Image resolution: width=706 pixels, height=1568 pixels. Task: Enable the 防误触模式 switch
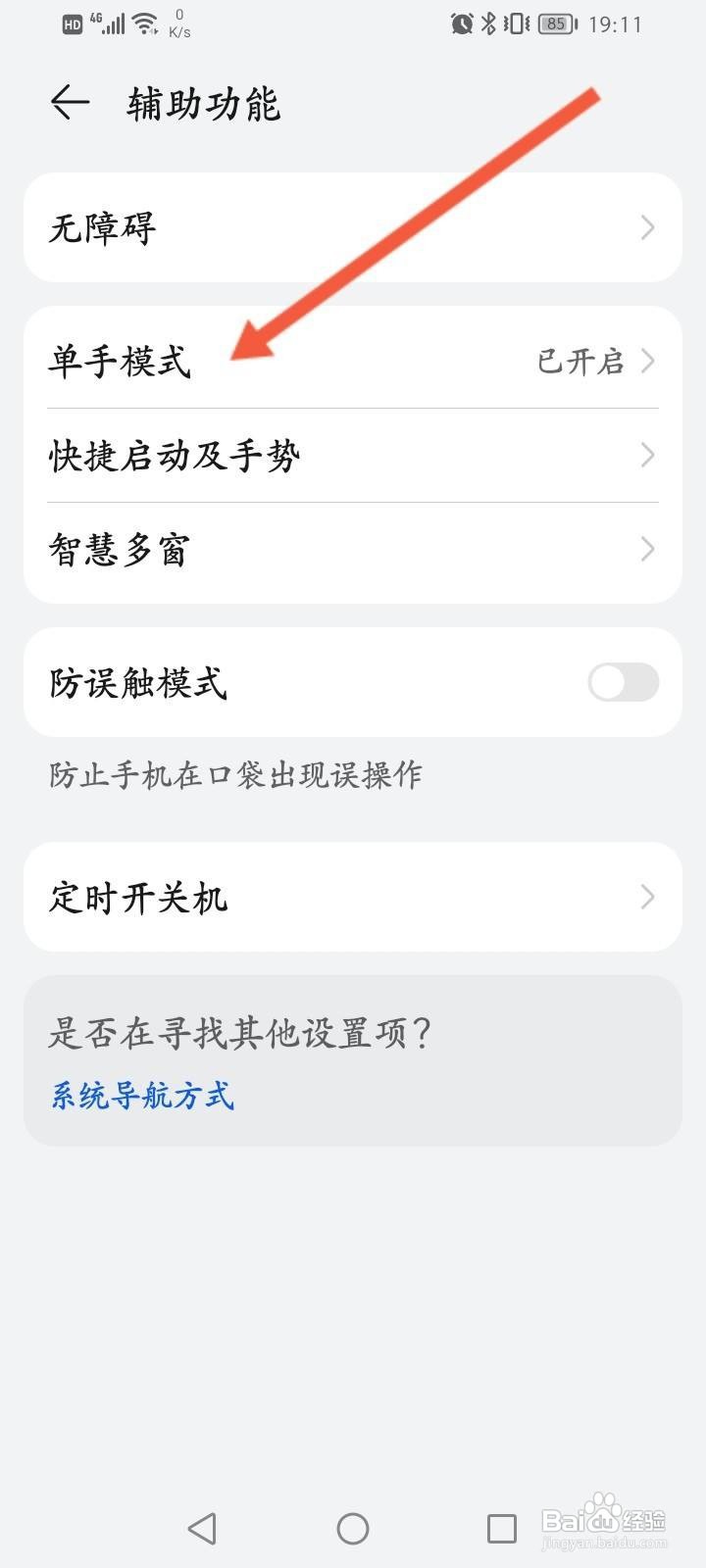(x=624, y=682)
